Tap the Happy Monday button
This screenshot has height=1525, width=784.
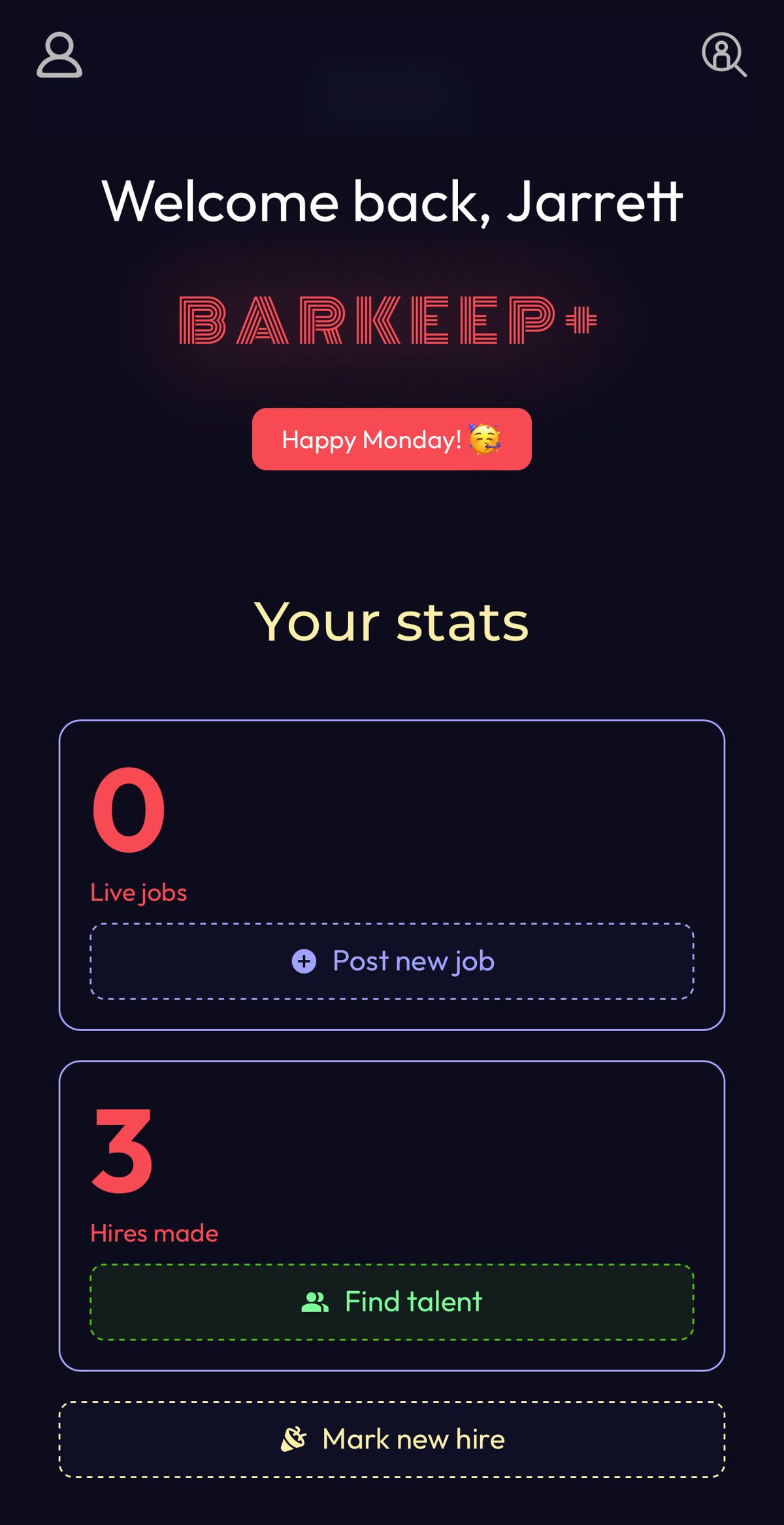coord(392,439)
